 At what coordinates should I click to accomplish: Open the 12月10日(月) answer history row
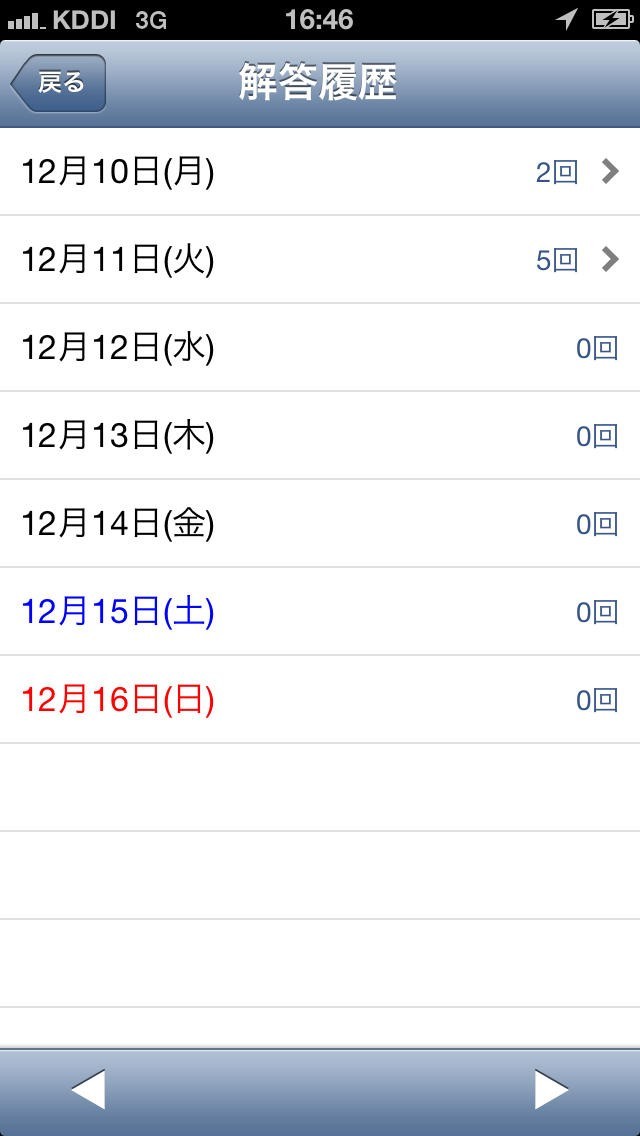pyautogui.click(x=320, y=172)
